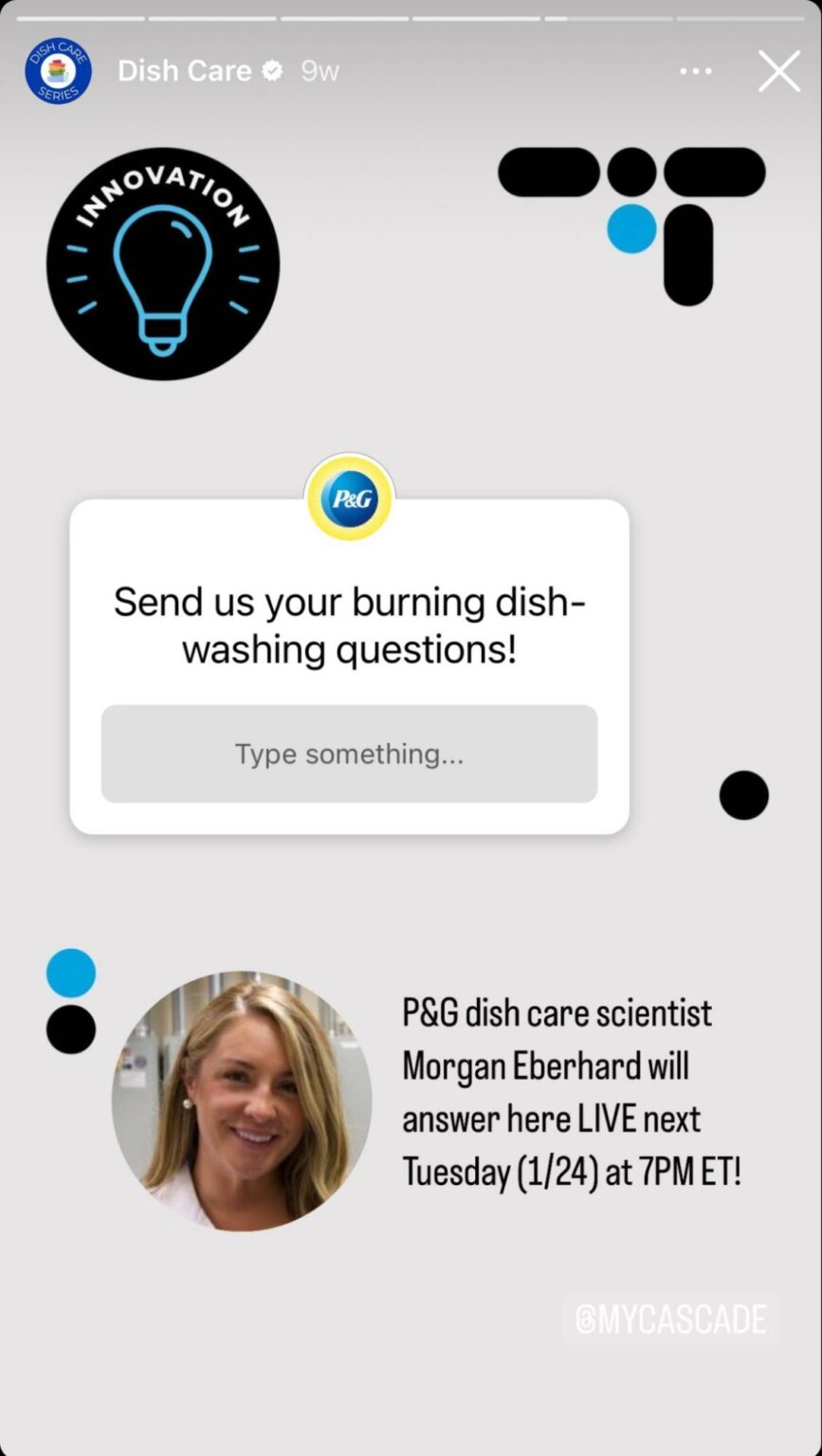Open the story options menu
Image resolution: width=822 pixels, height=1456 pixels.
point(696,71)
